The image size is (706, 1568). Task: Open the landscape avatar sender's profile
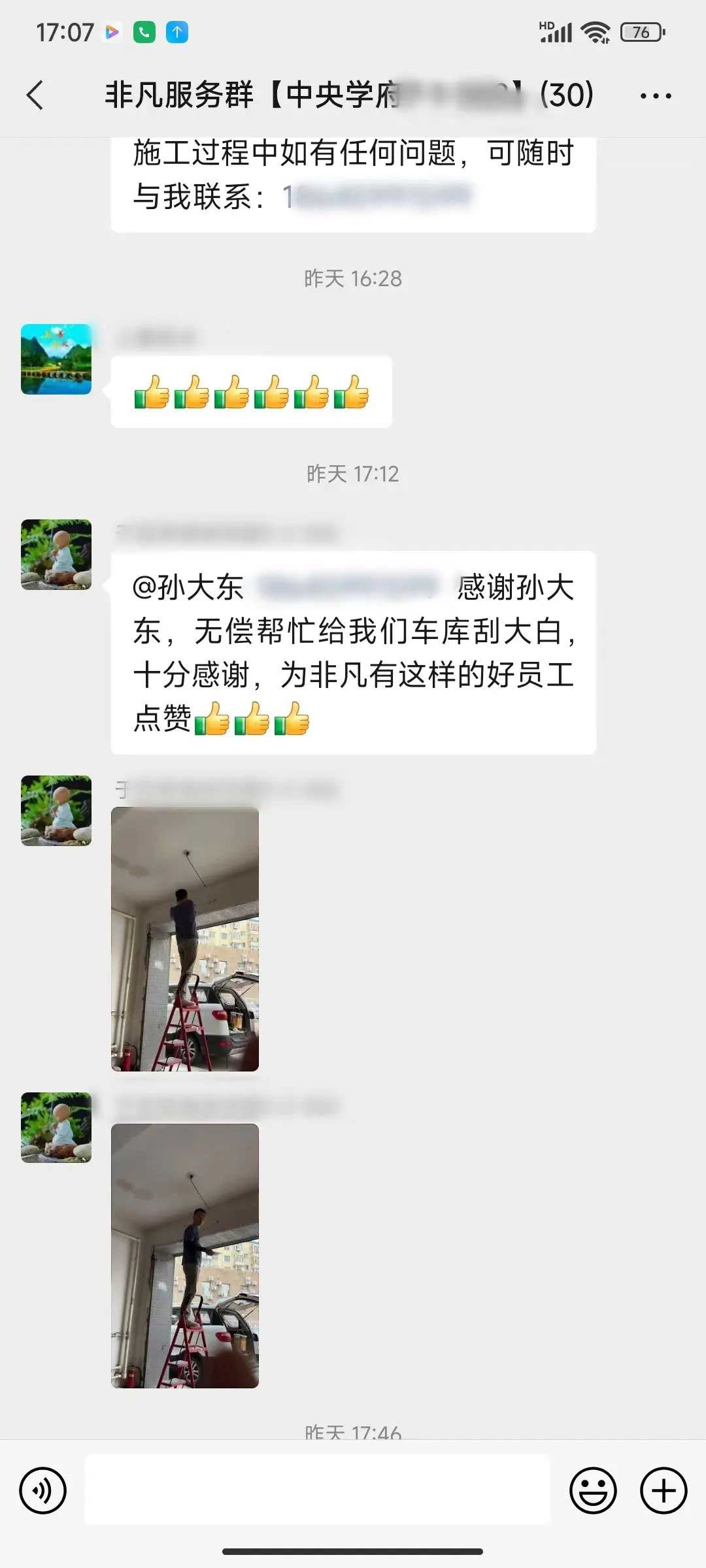(x=56, y=359)
